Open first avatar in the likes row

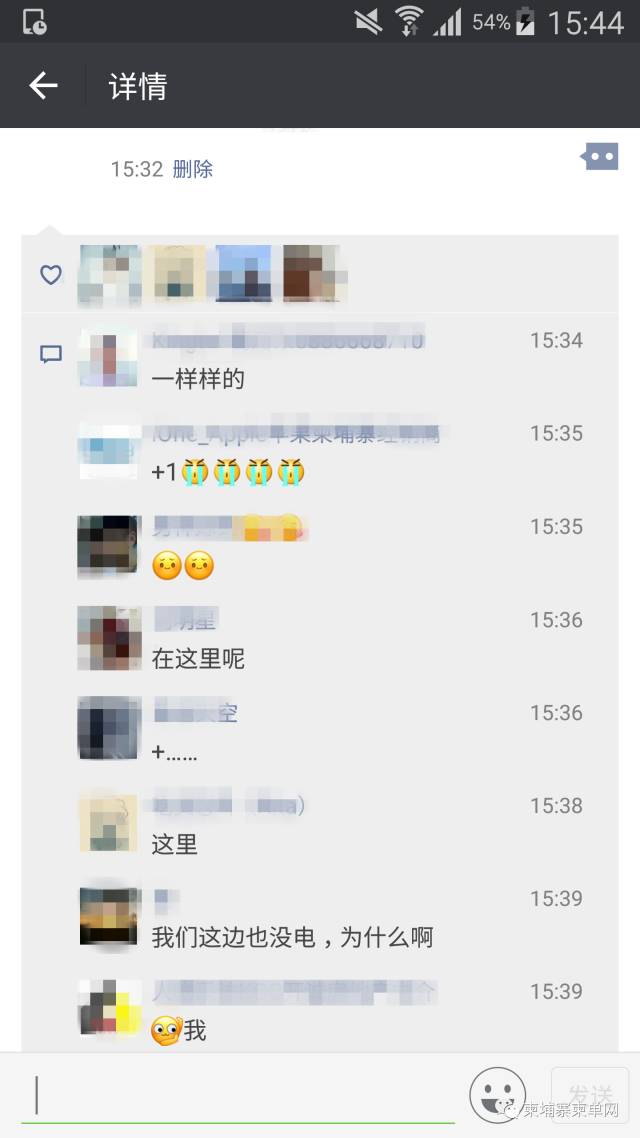[x=108, y=274]
